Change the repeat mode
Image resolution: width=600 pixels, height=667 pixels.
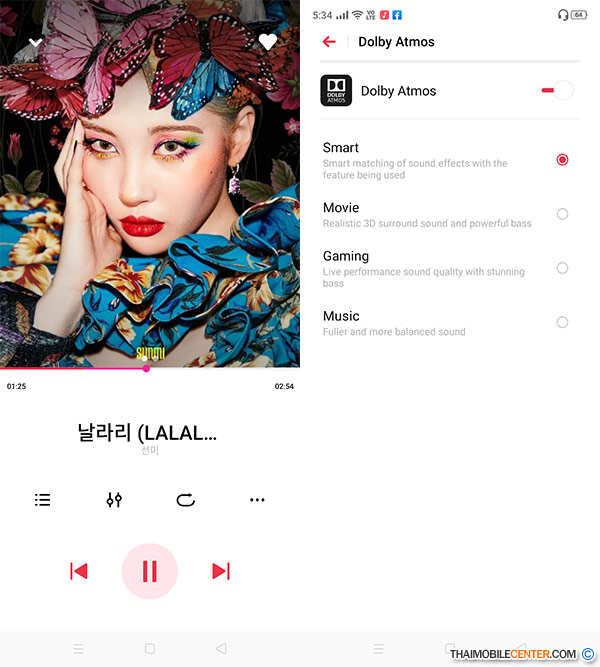point(185,499)
